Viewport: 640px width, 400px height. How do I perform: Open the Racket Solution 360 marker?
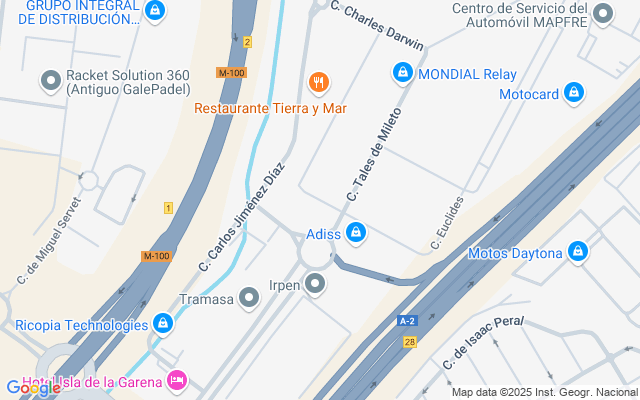coord(51,81)
